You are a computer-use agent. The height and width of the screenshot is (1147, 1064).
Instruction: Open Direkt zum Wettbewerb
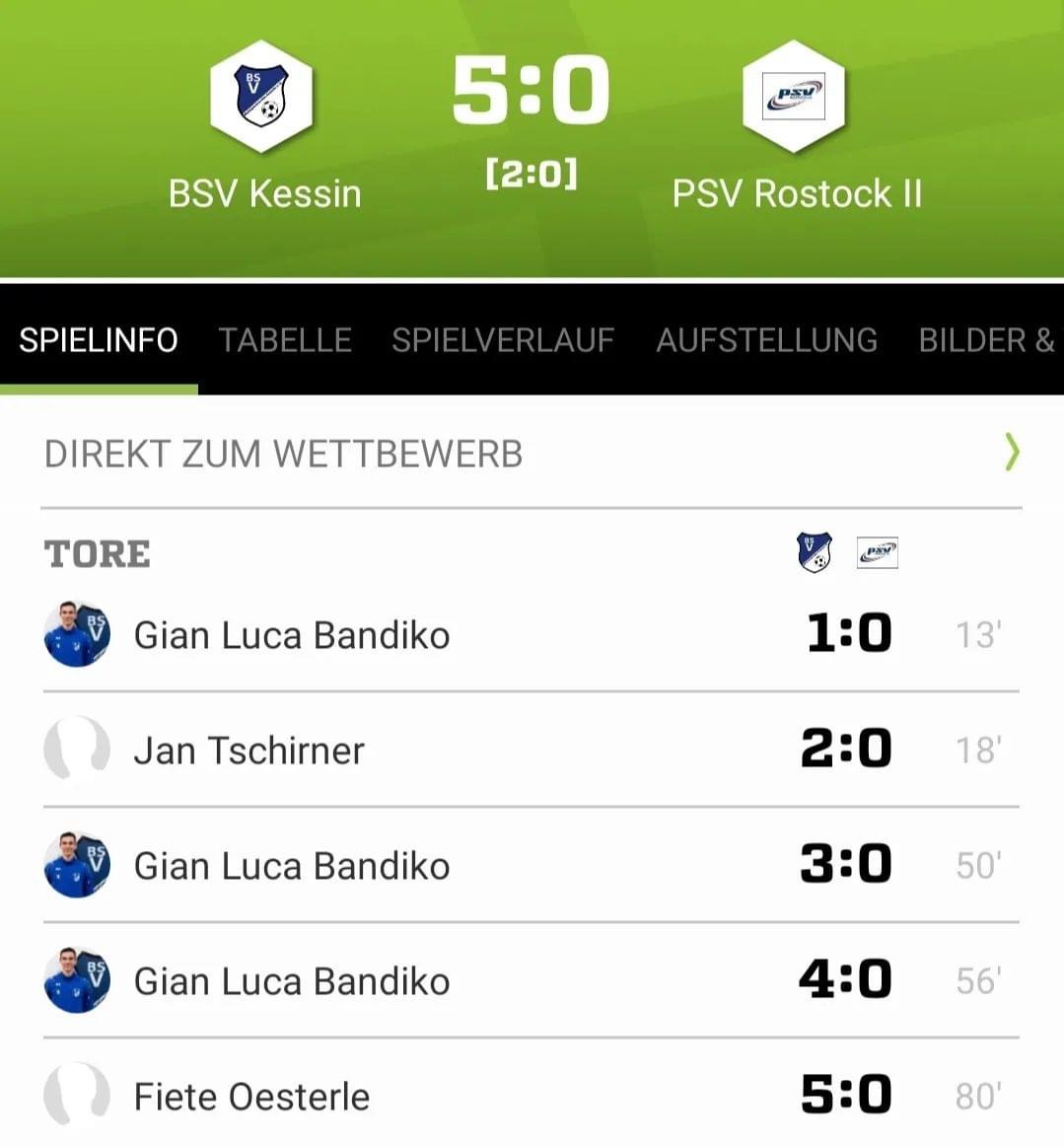click(x=531, y=454)
